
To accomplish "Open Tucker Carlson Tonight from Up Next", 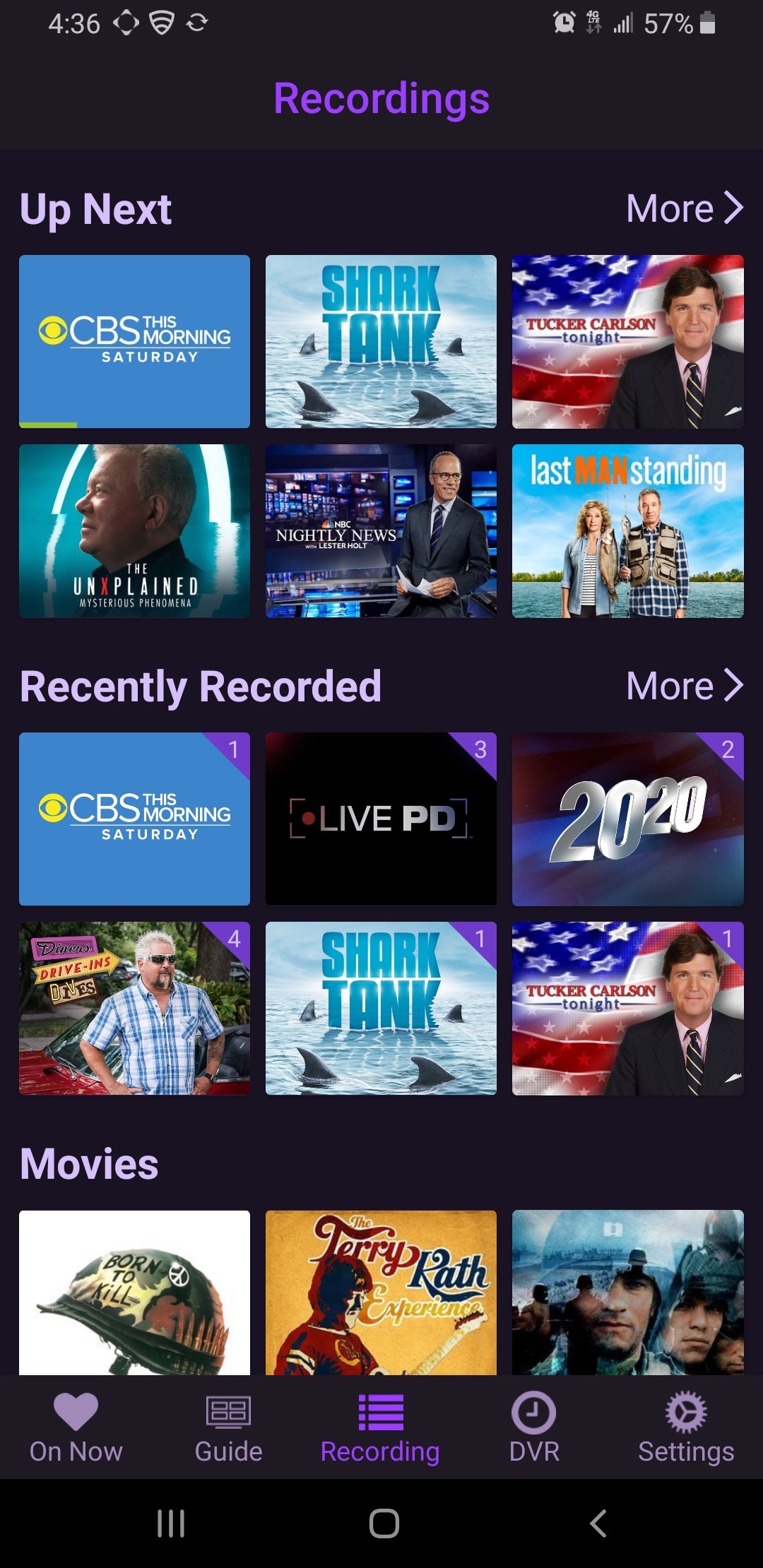I will (628, 341).
